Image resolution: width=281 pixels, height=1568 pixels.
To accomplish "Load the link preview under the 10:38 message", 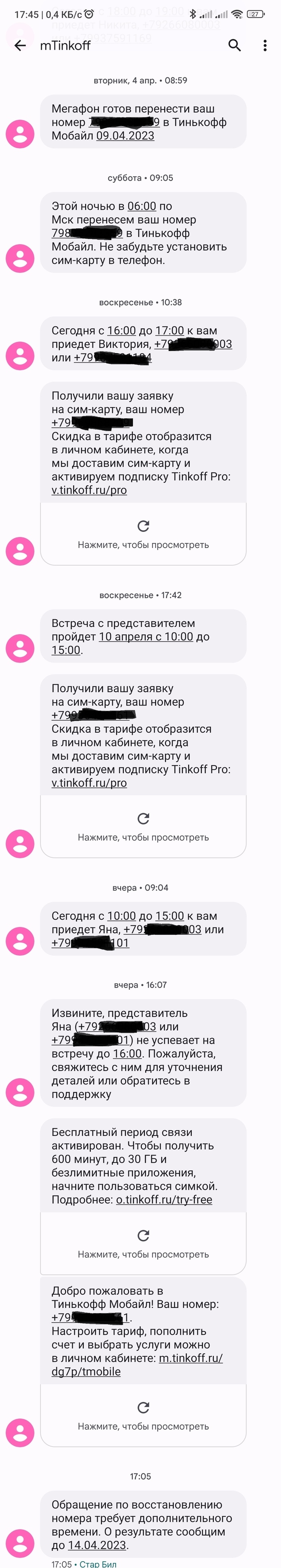I will pos(143,534).
